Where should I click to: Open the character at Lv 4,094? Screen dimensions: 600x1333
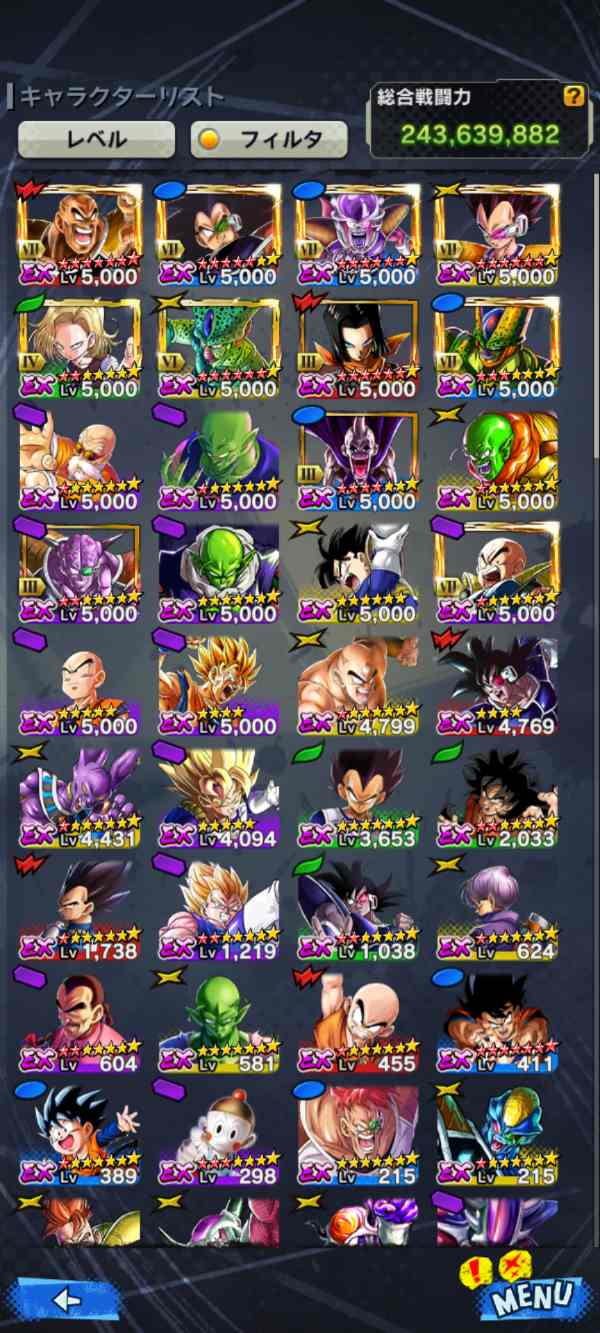point(219,795)
